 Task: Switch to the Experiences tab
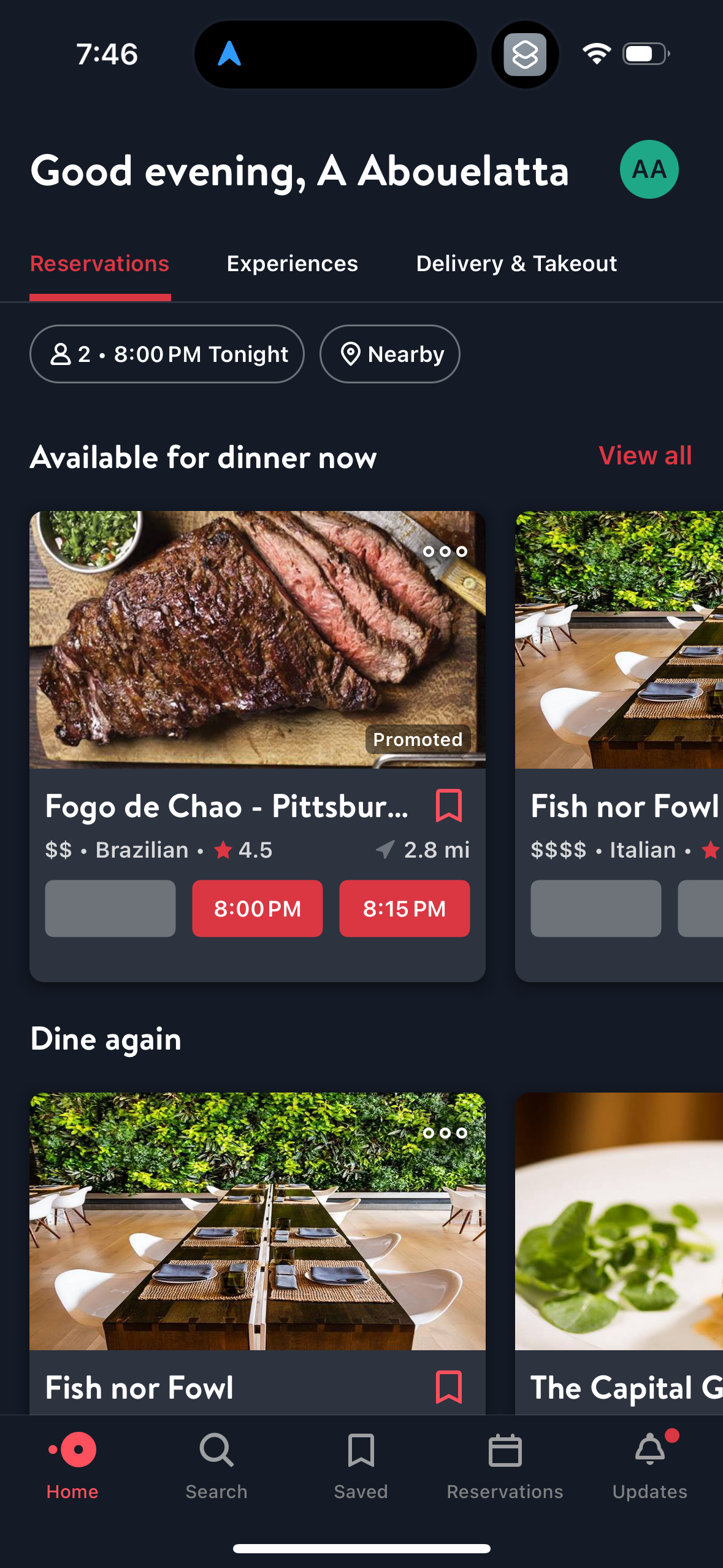291,263
